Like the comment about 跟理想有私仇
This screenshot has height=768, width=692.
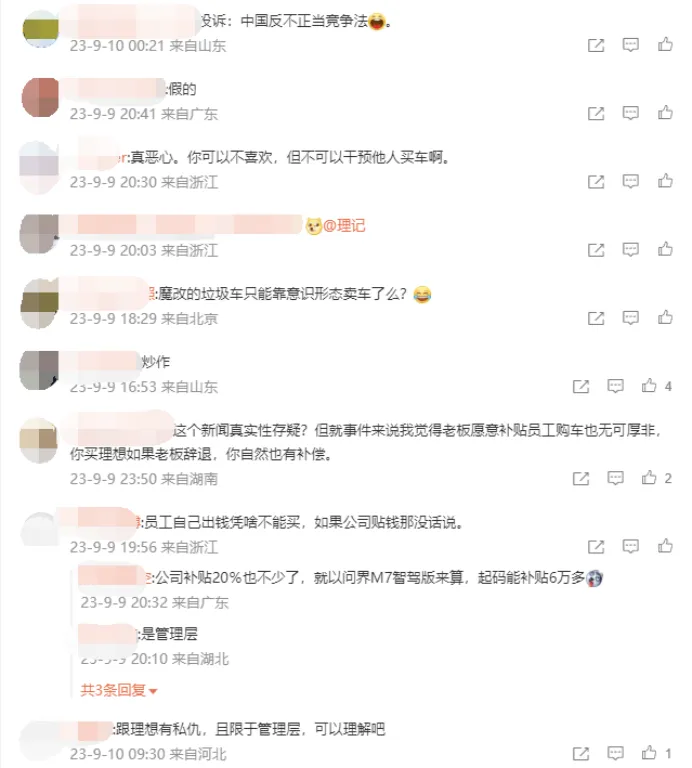650,753
